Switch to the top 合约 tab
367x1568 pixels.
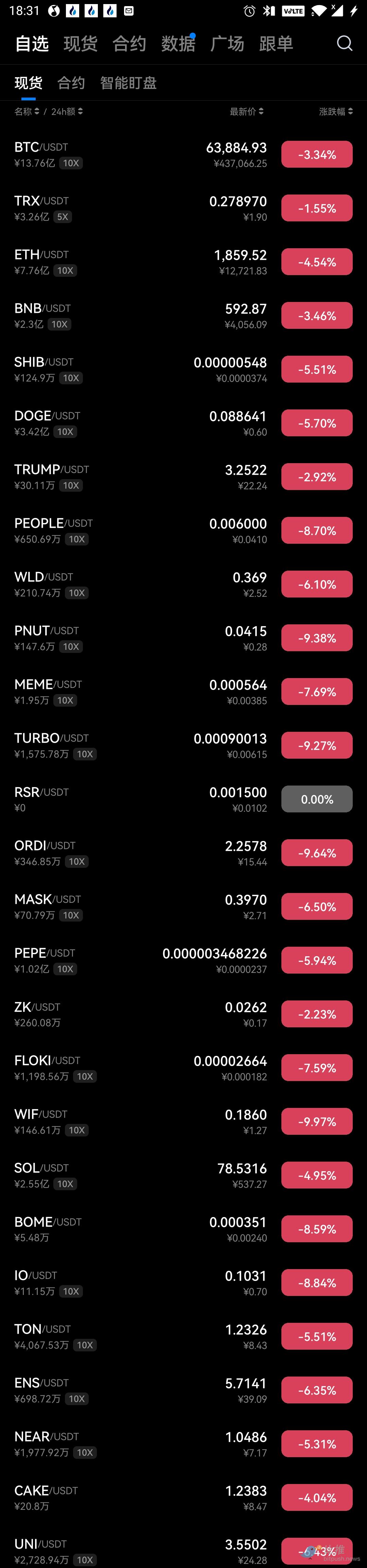(129, 44)
